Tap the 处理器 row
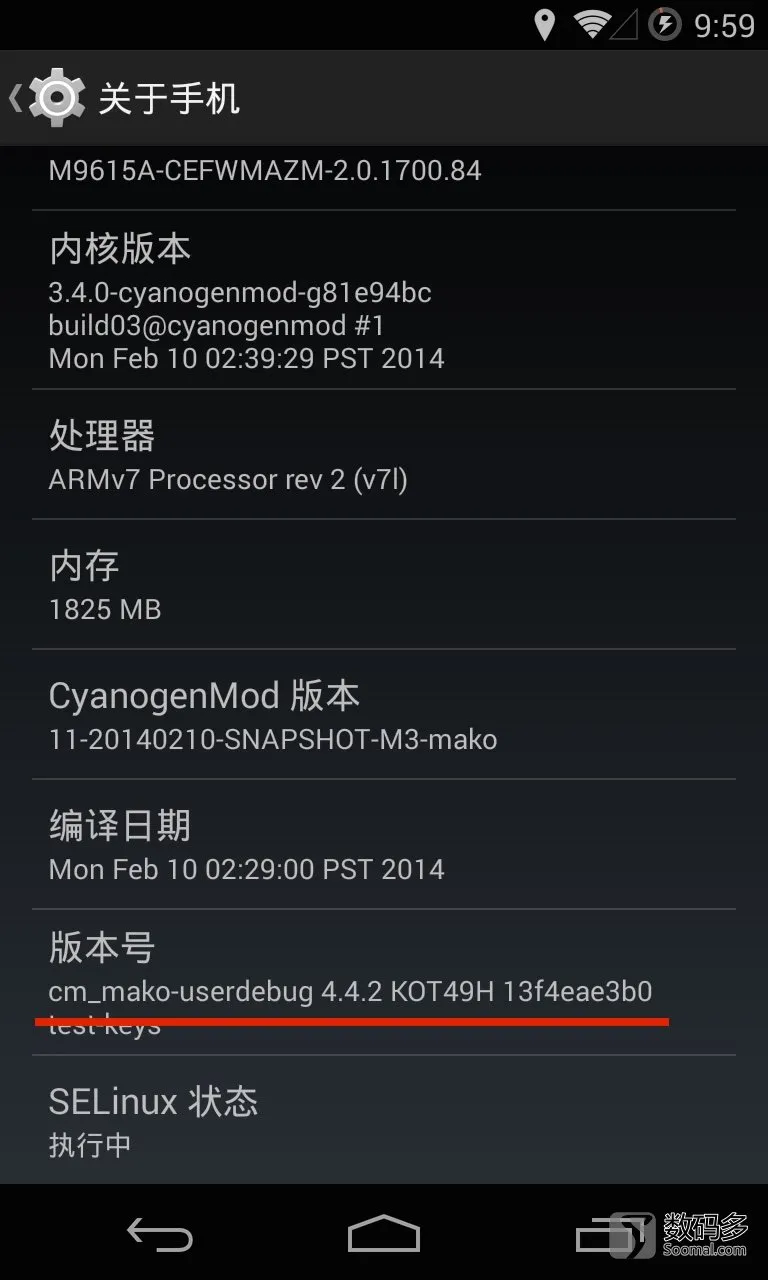 [x=384, y=455]
